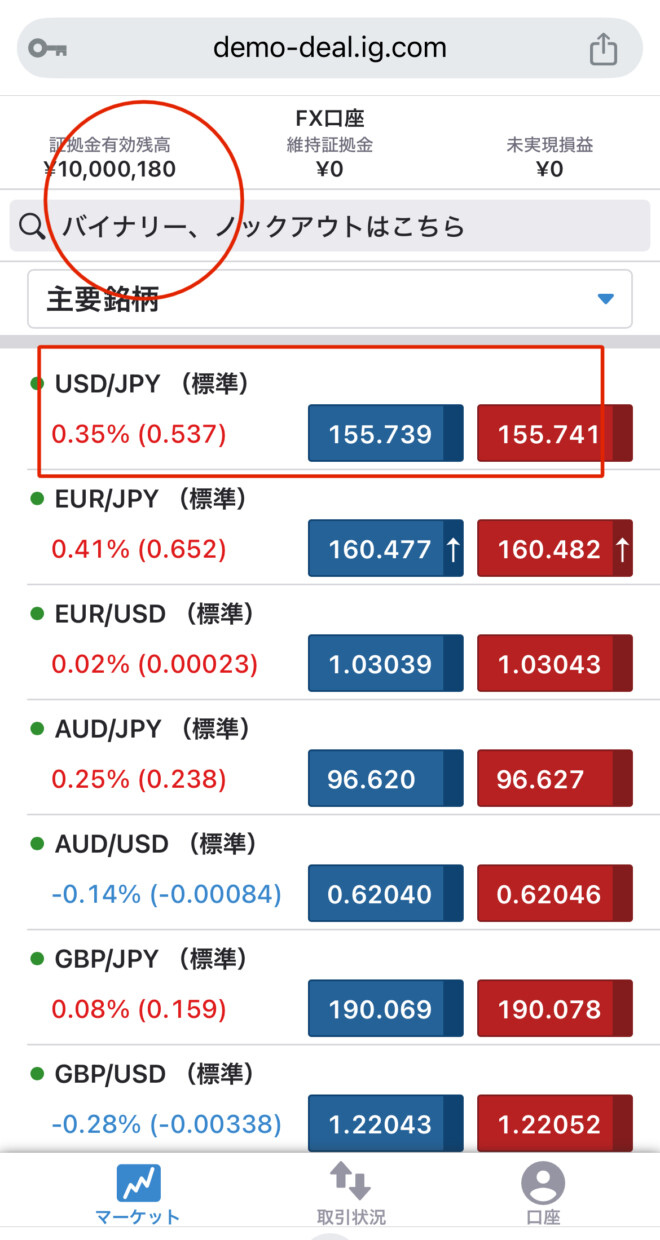The width and height of the screenshot is (660, 1240).
Task: Open the AUD/JPY instrument row
Action: tap(330, 757)
